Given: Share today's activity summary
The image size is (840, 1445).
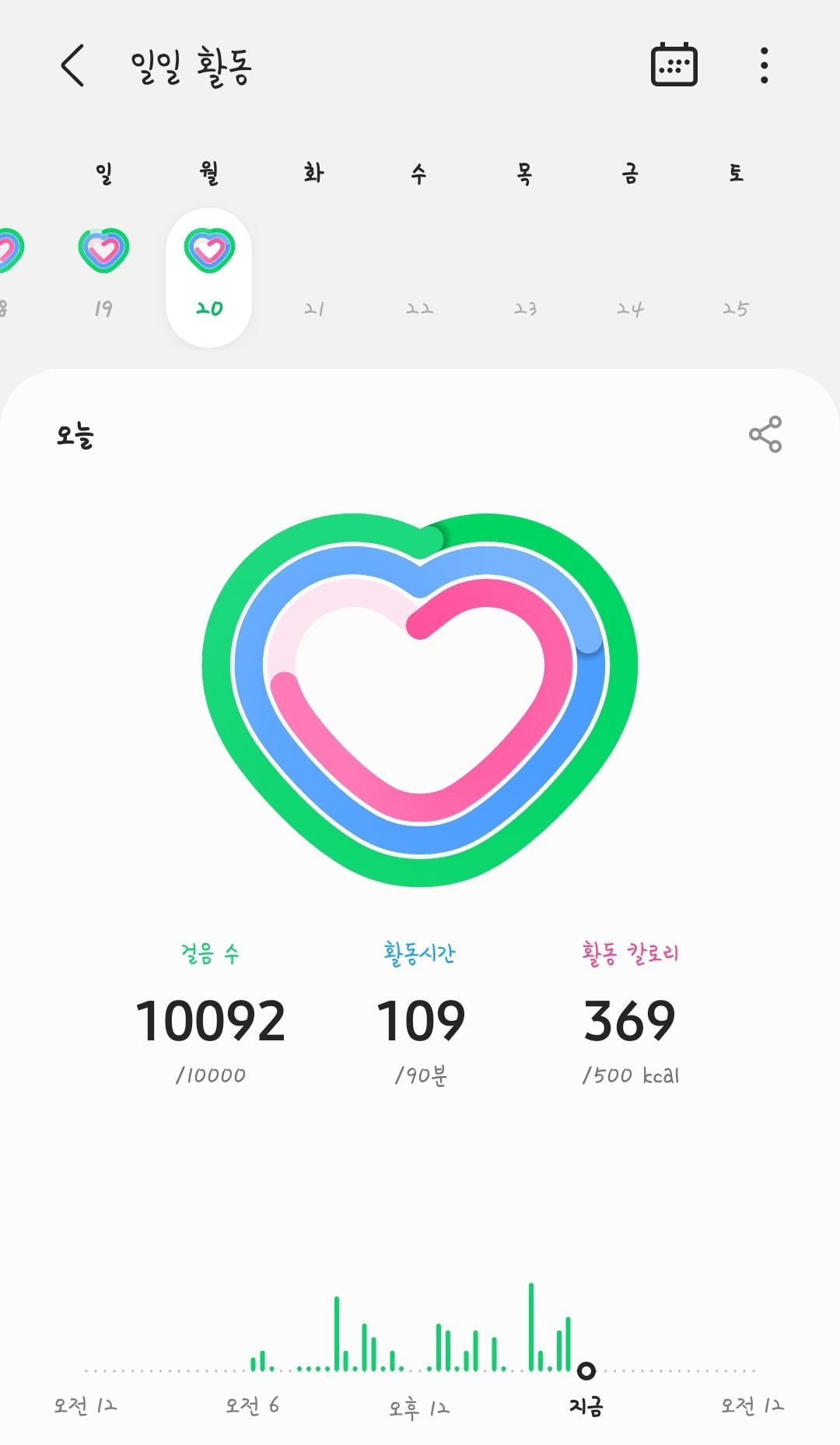Looking at the screenshot, I should pos(765,434).
